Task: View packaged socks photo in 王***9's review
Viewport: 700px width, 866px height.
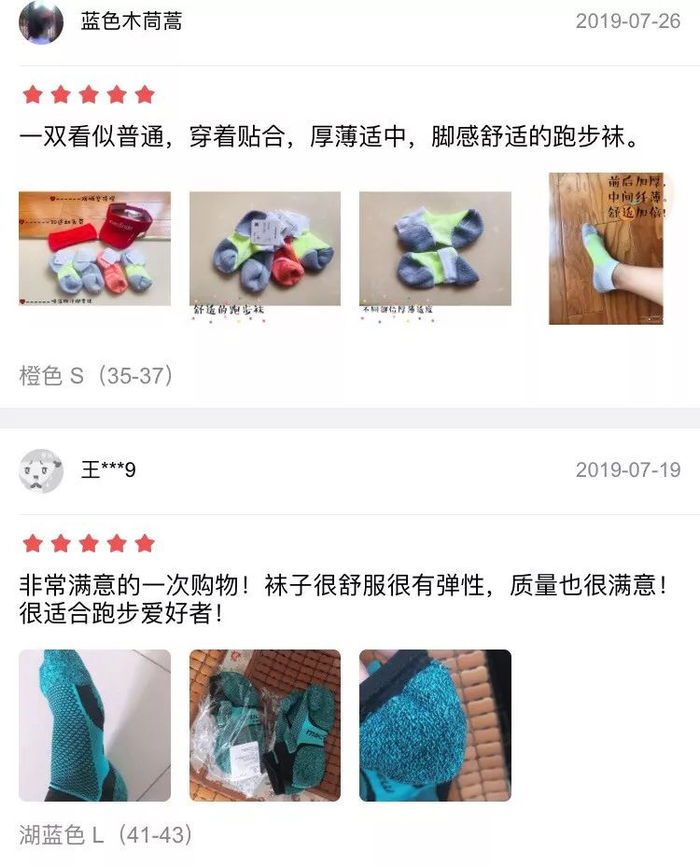Action: click(x=265, y=725)
